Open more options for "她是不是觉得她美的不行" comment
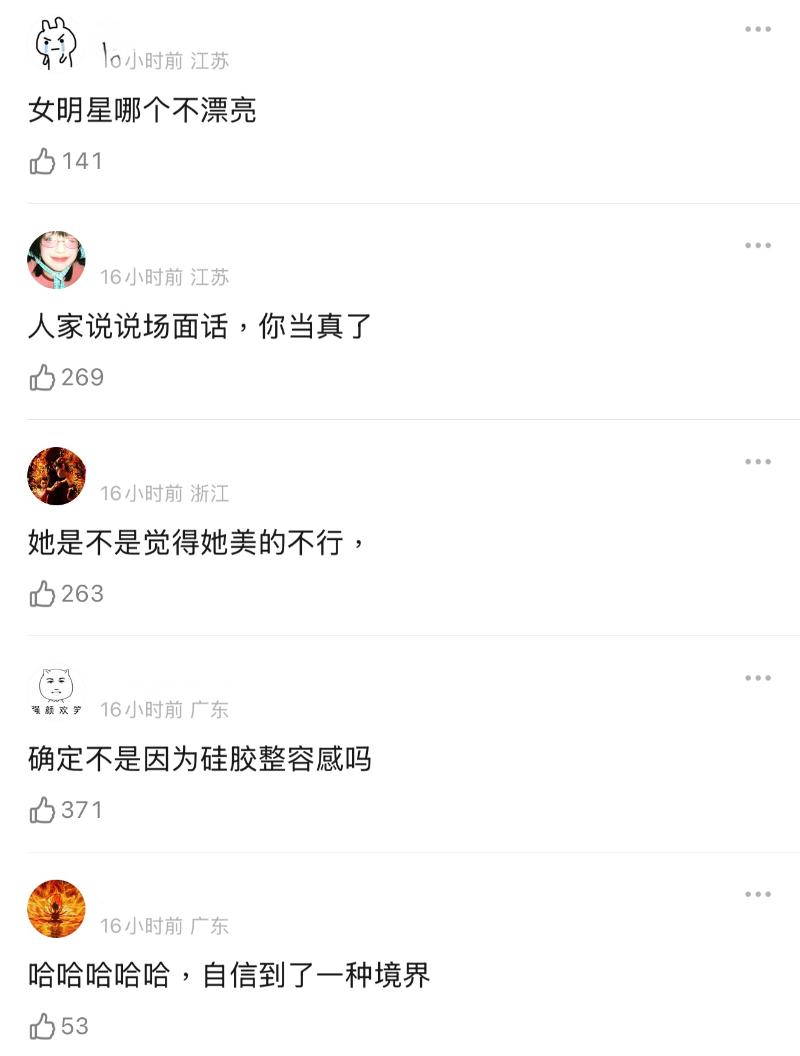The image size is (800, 1056). click(758, 462)
